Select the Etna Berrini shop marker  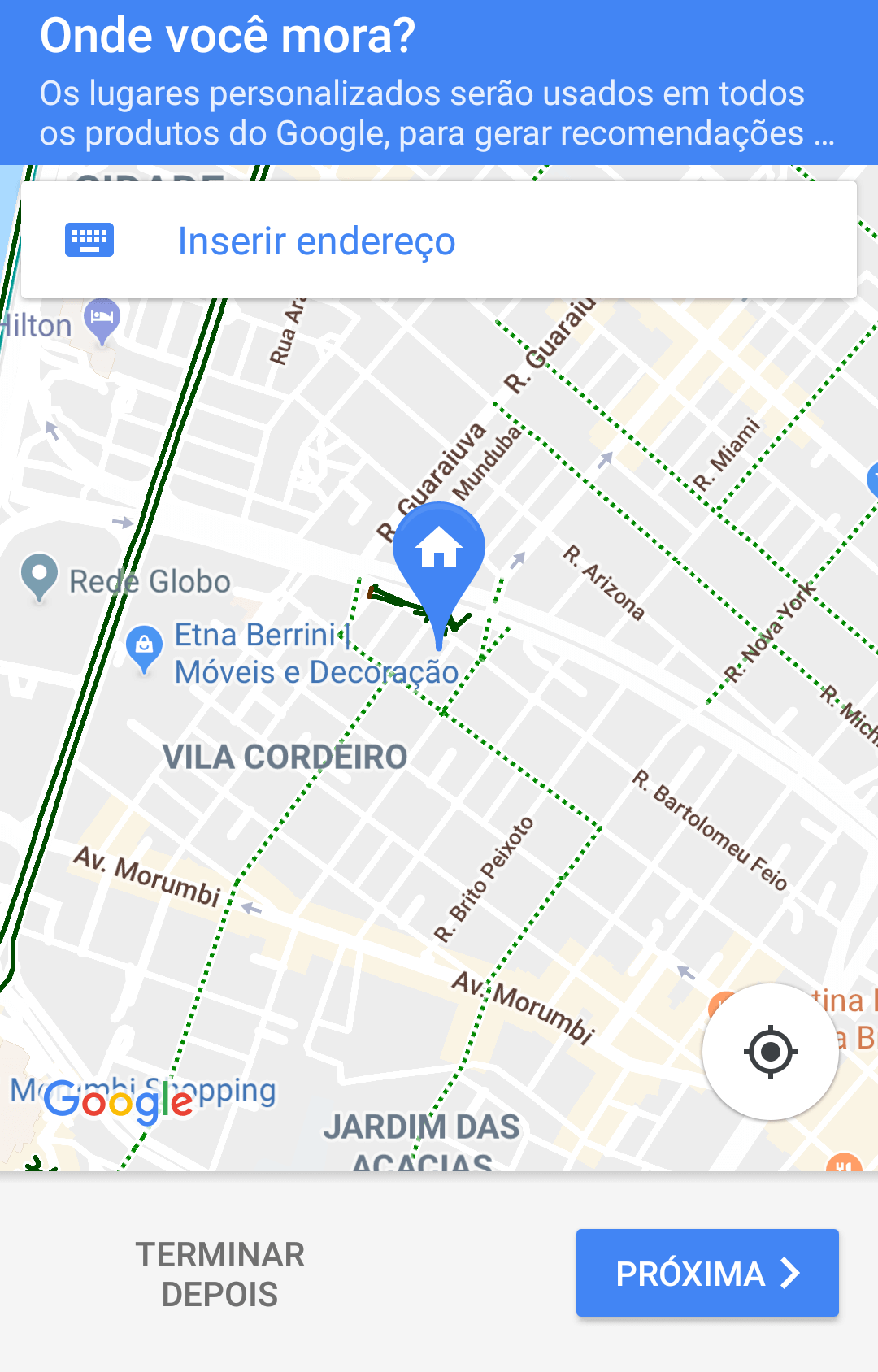[144, 648]
